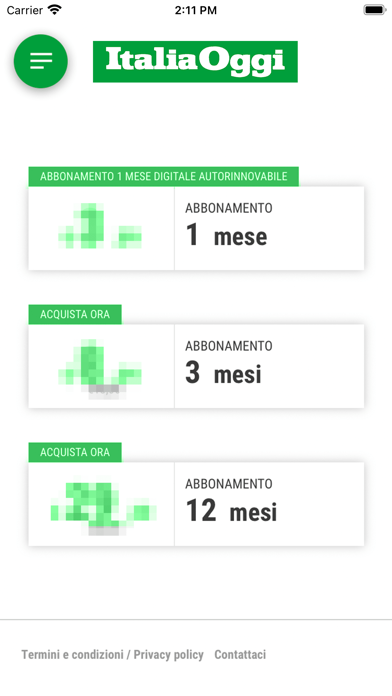Image resolution: width=392 pixels, height=696 pixels.
Task: Open Termini e condizioni / Privacy policy
Action: (112, 654)
